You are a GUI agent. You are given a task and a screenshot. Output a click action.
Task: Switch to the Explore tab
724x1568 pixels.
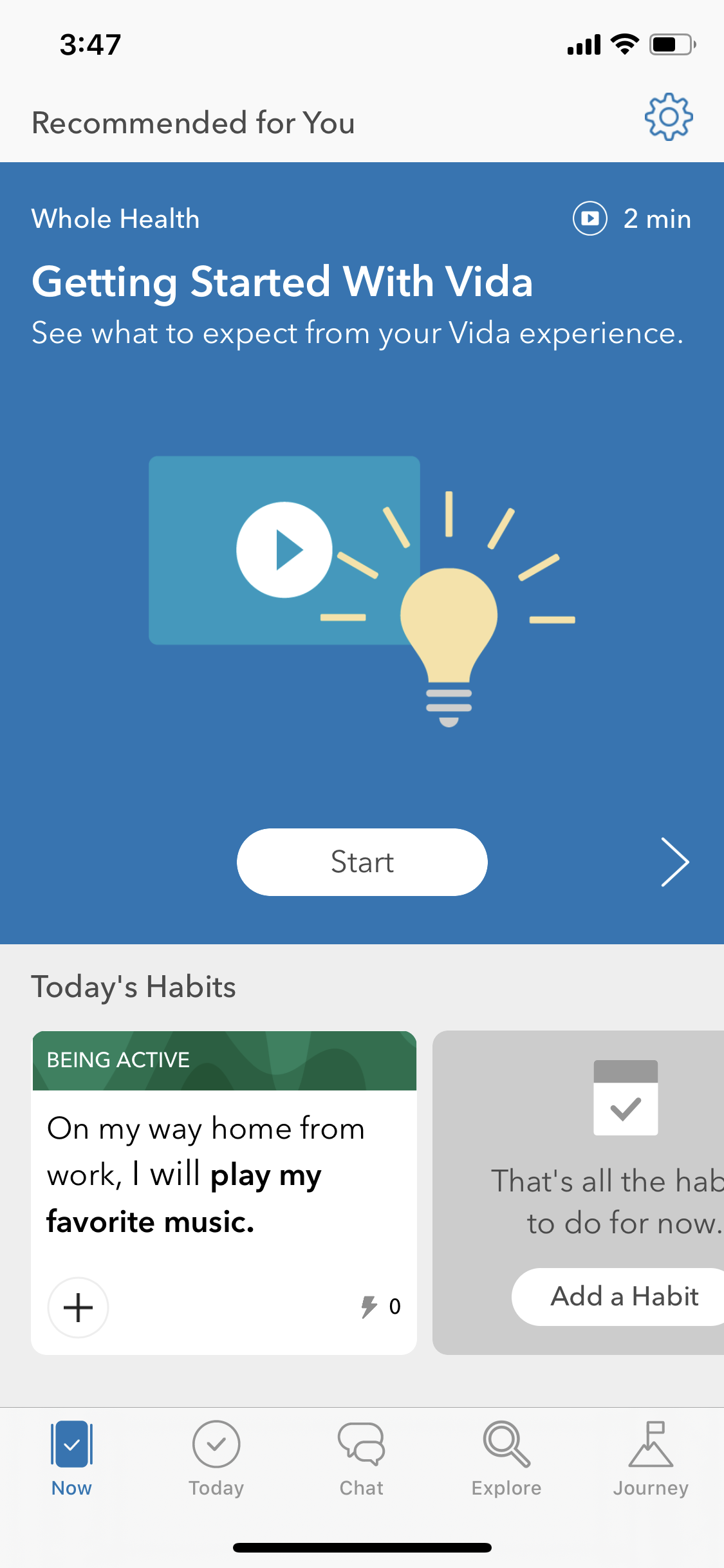point(506,1459)
